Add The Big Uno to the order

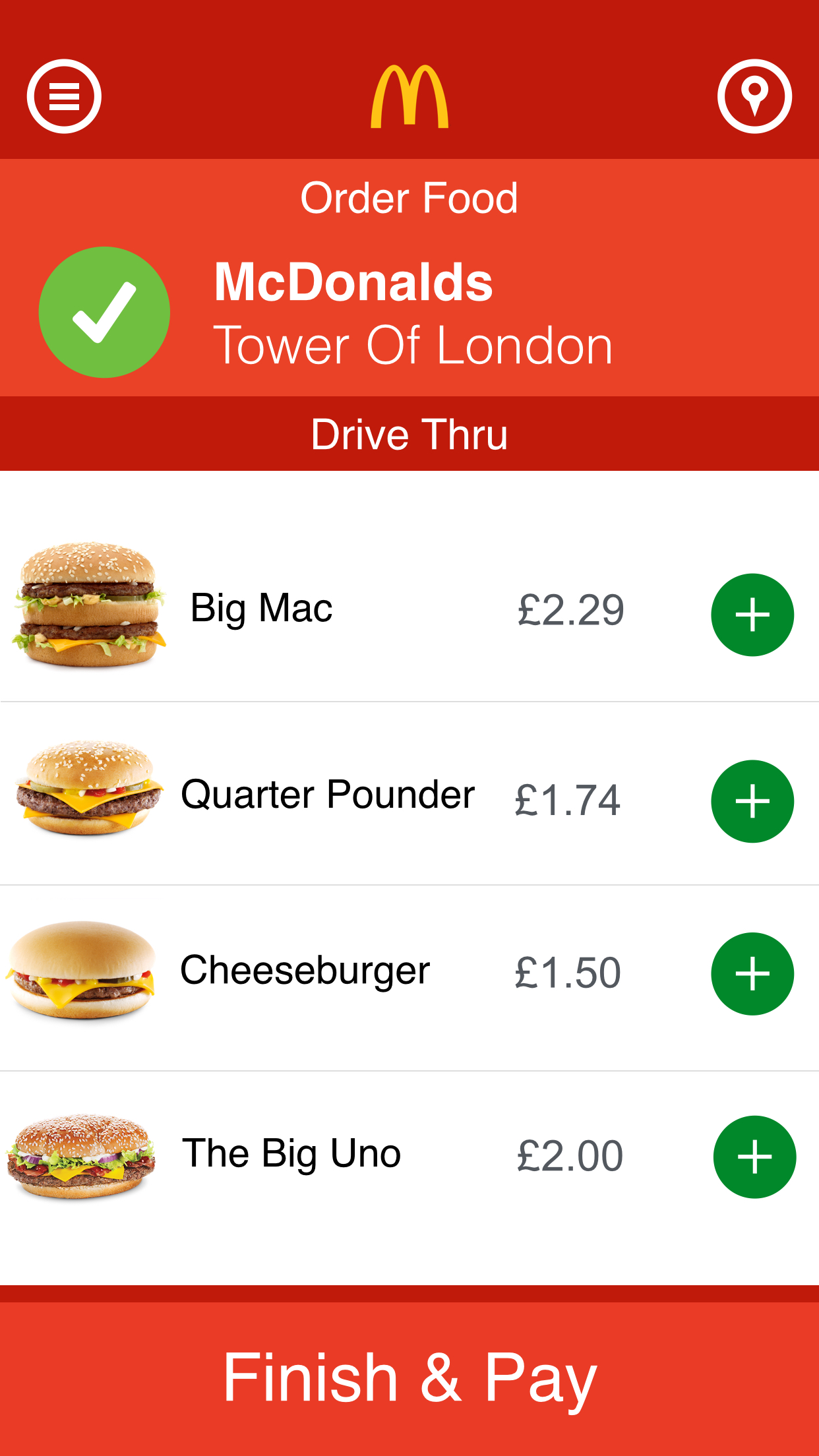coord(754,1157)
